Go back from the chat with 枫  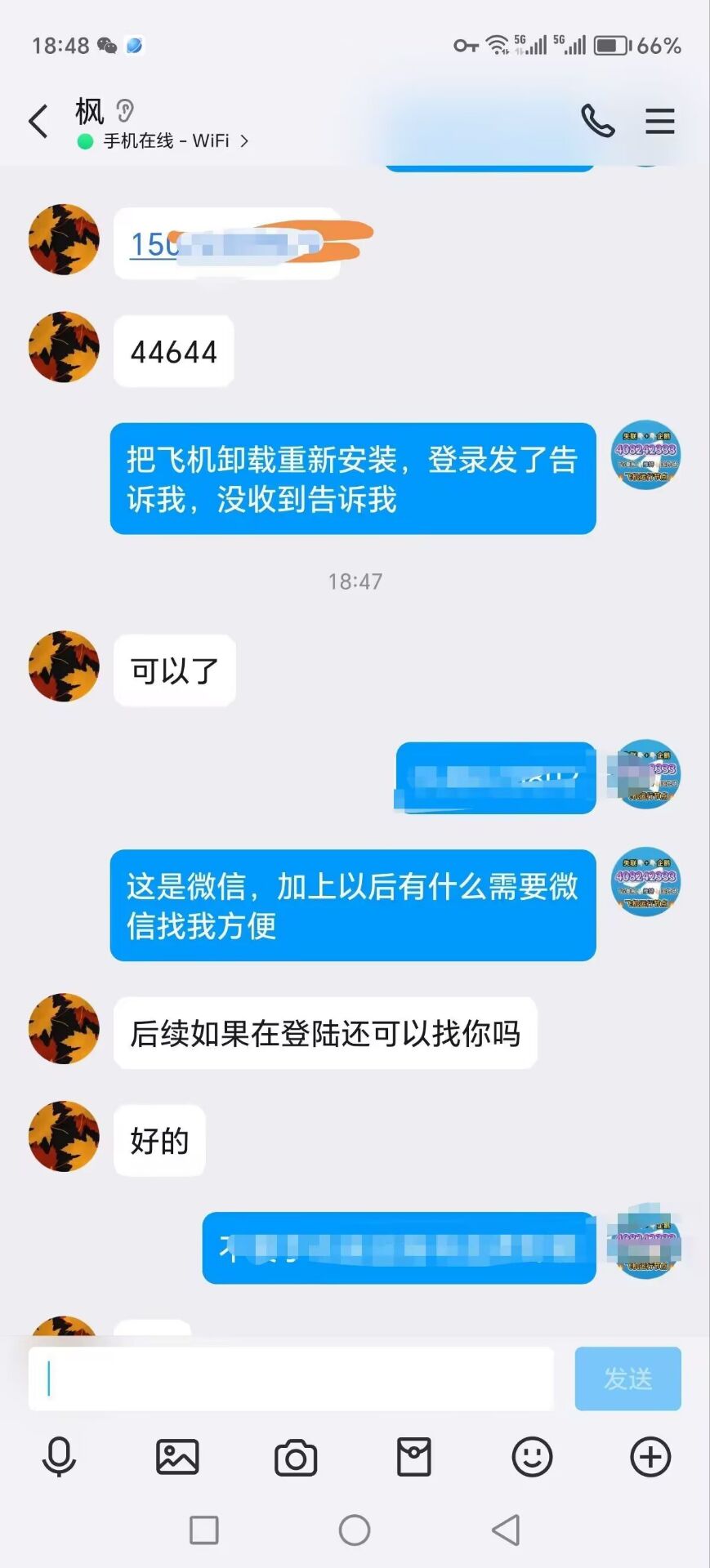point(38,122)
